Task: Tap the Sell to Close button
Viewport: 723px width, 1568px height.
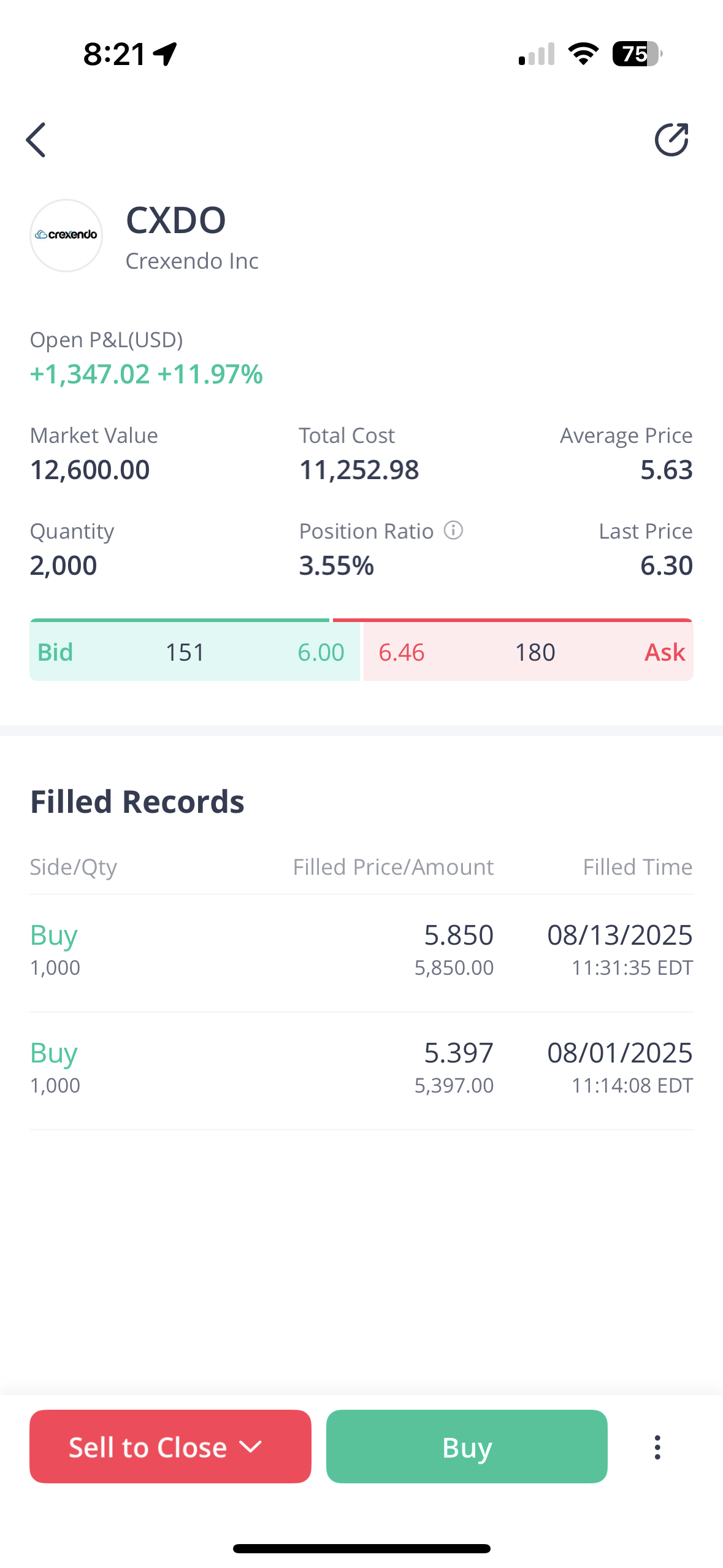Action: (170, 1447)
